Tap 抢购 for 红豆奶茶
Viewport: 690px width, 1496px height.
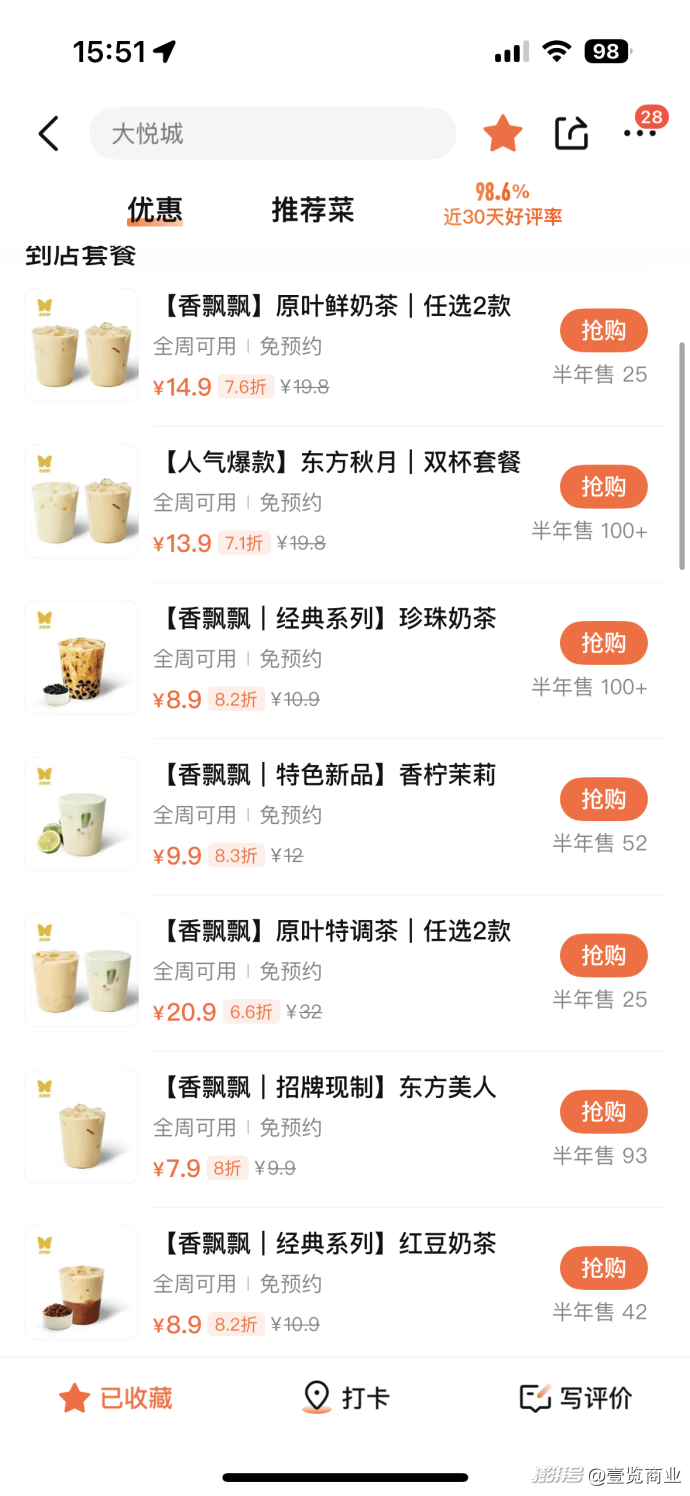click(603, 1268)
